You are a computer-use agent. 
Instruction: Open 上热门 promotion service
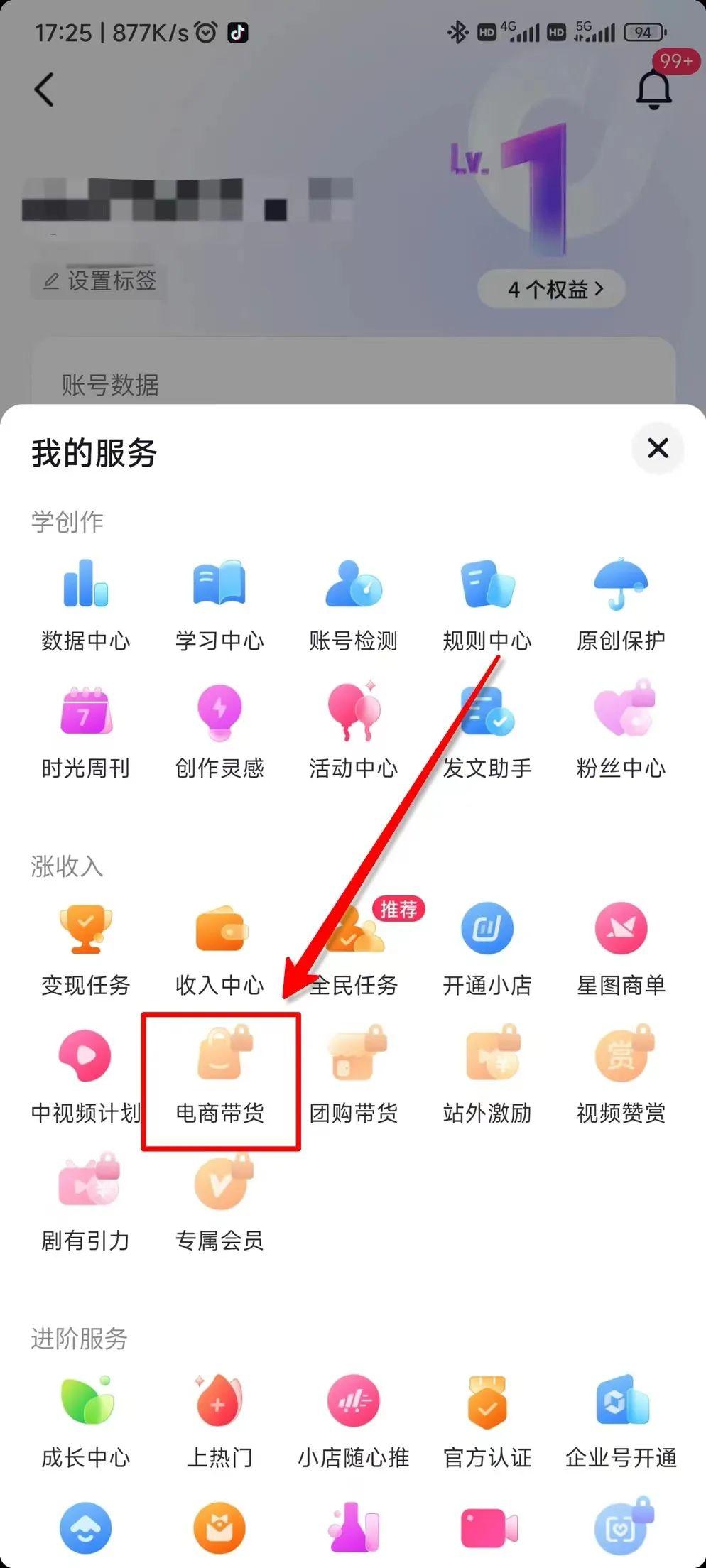[219, 1420]
